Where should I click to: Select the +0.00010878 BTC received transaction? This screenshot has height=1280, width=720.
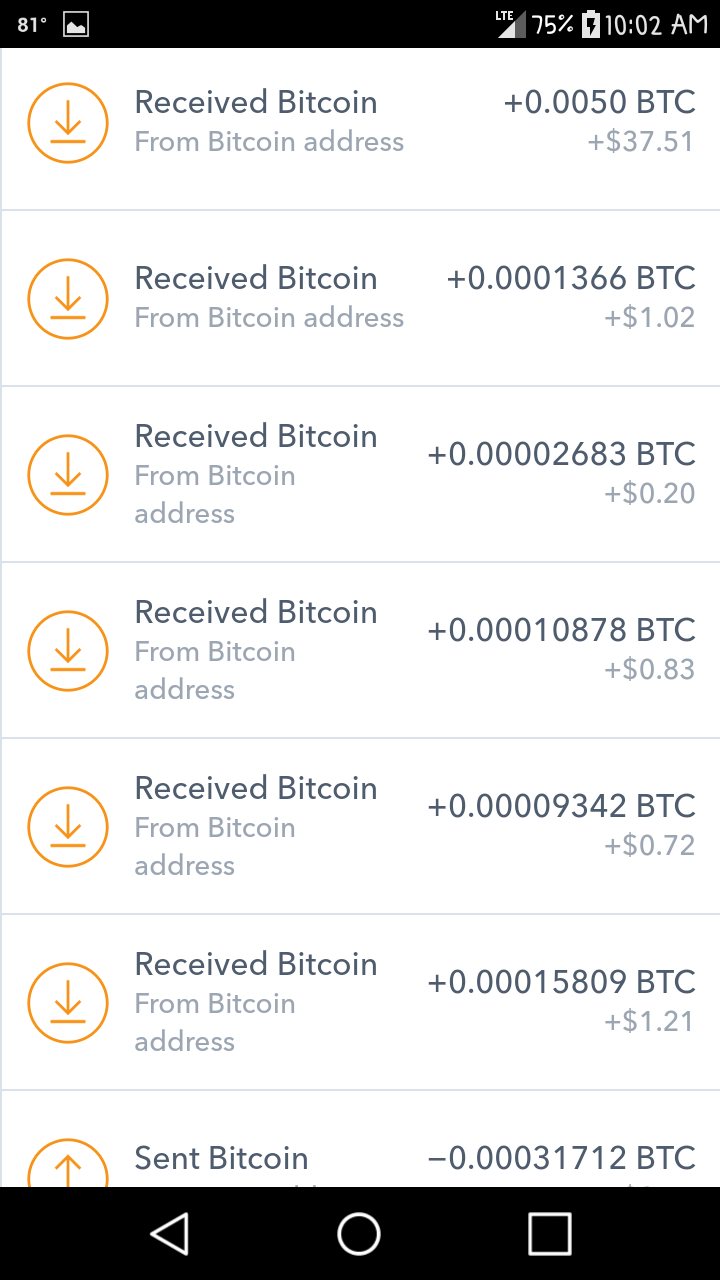(360, 650)
